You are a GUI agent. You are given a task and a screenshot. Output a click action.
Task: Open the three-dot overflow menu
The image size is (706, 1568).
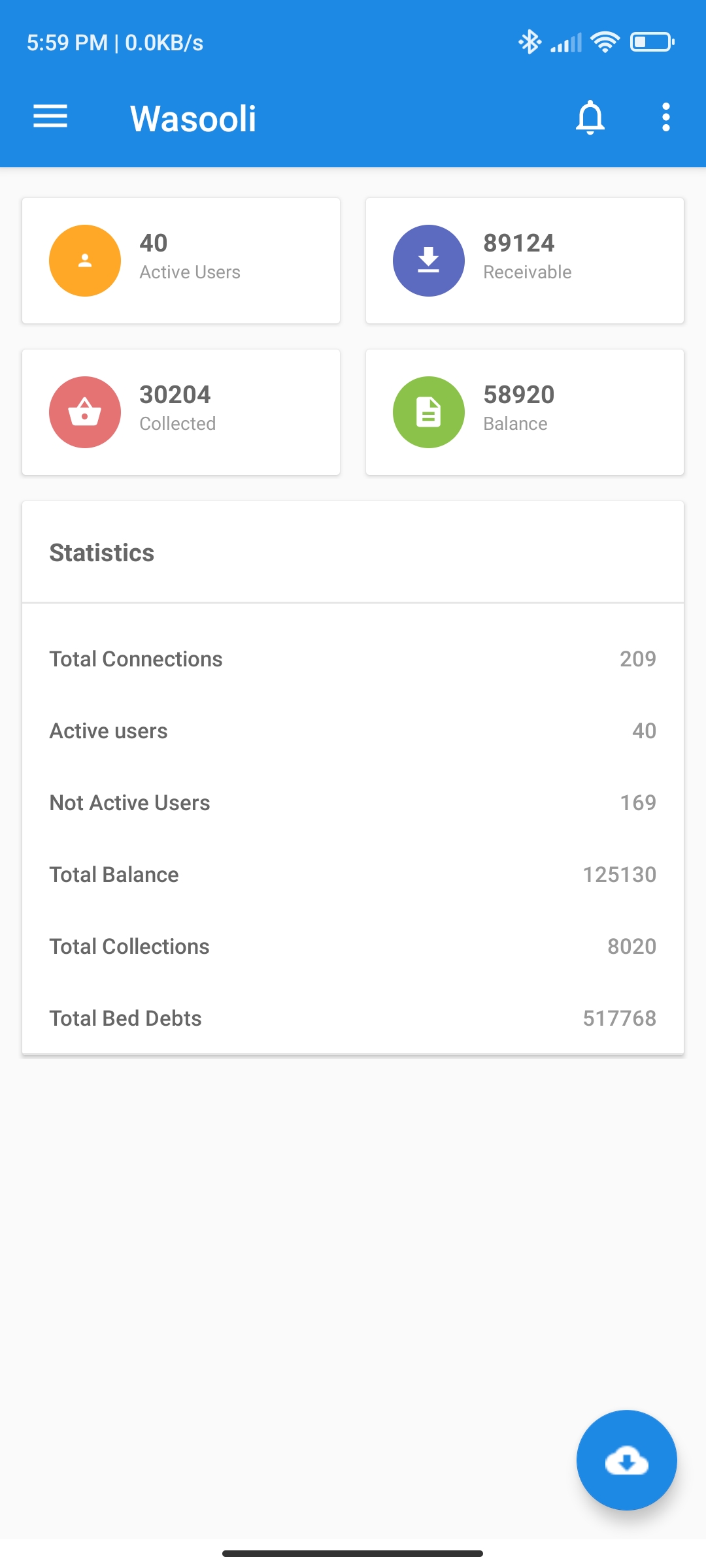coord(665,116)
